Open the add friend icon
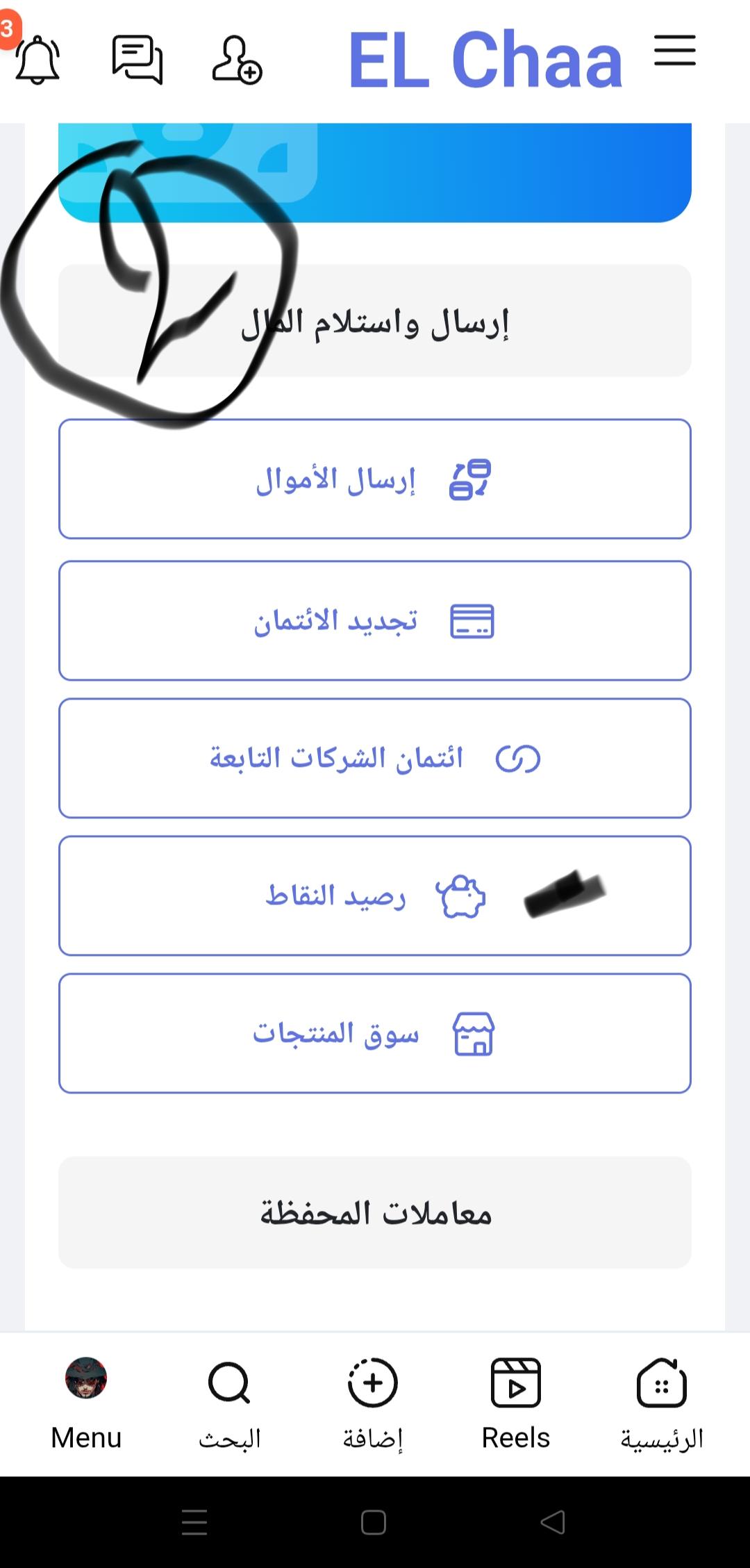Viewport: 750px width, 1568px height. click(237, 60)
